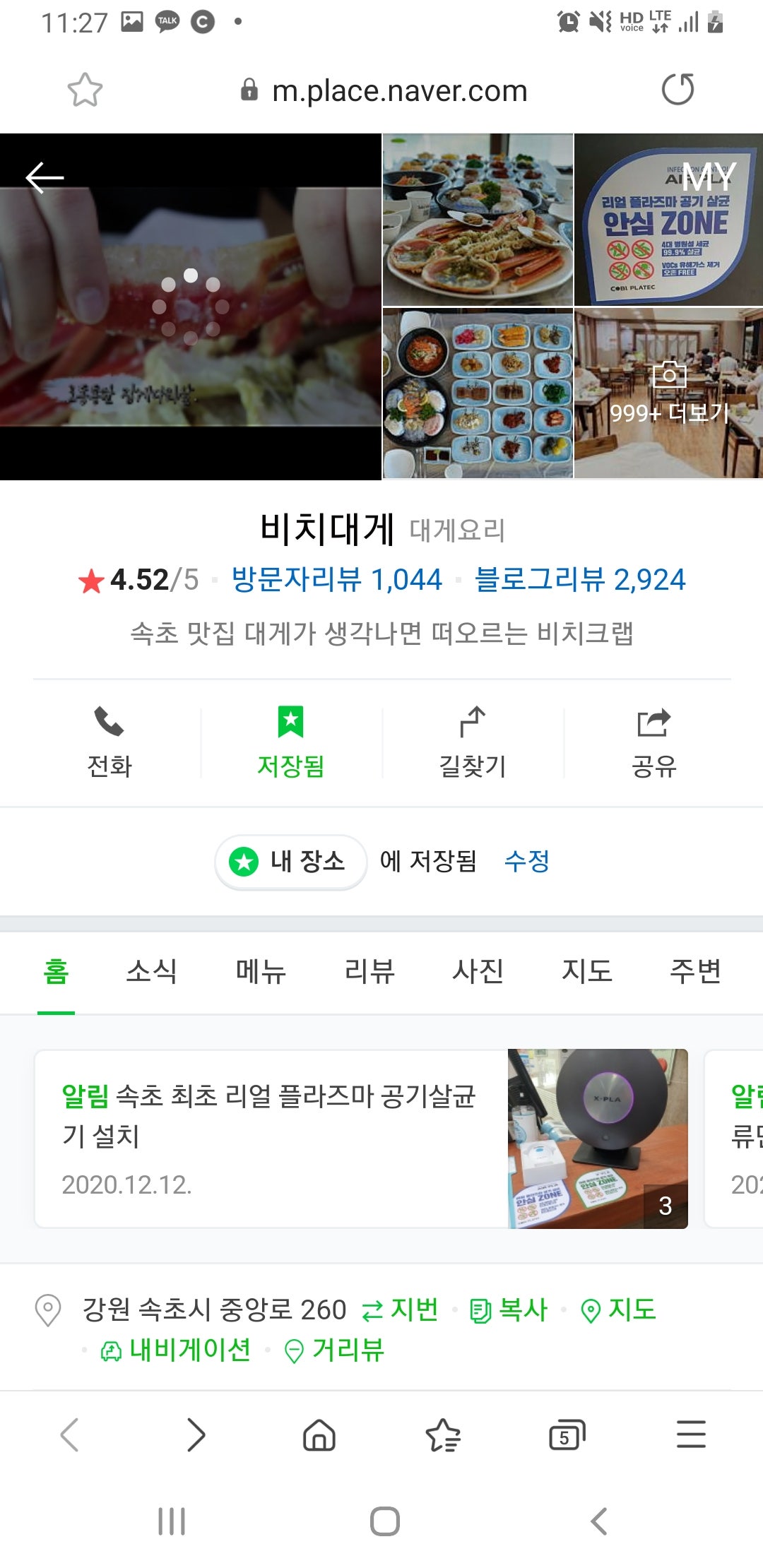763x1568 pixels.
Task: Reload the page in the browser
Action: 678,90
